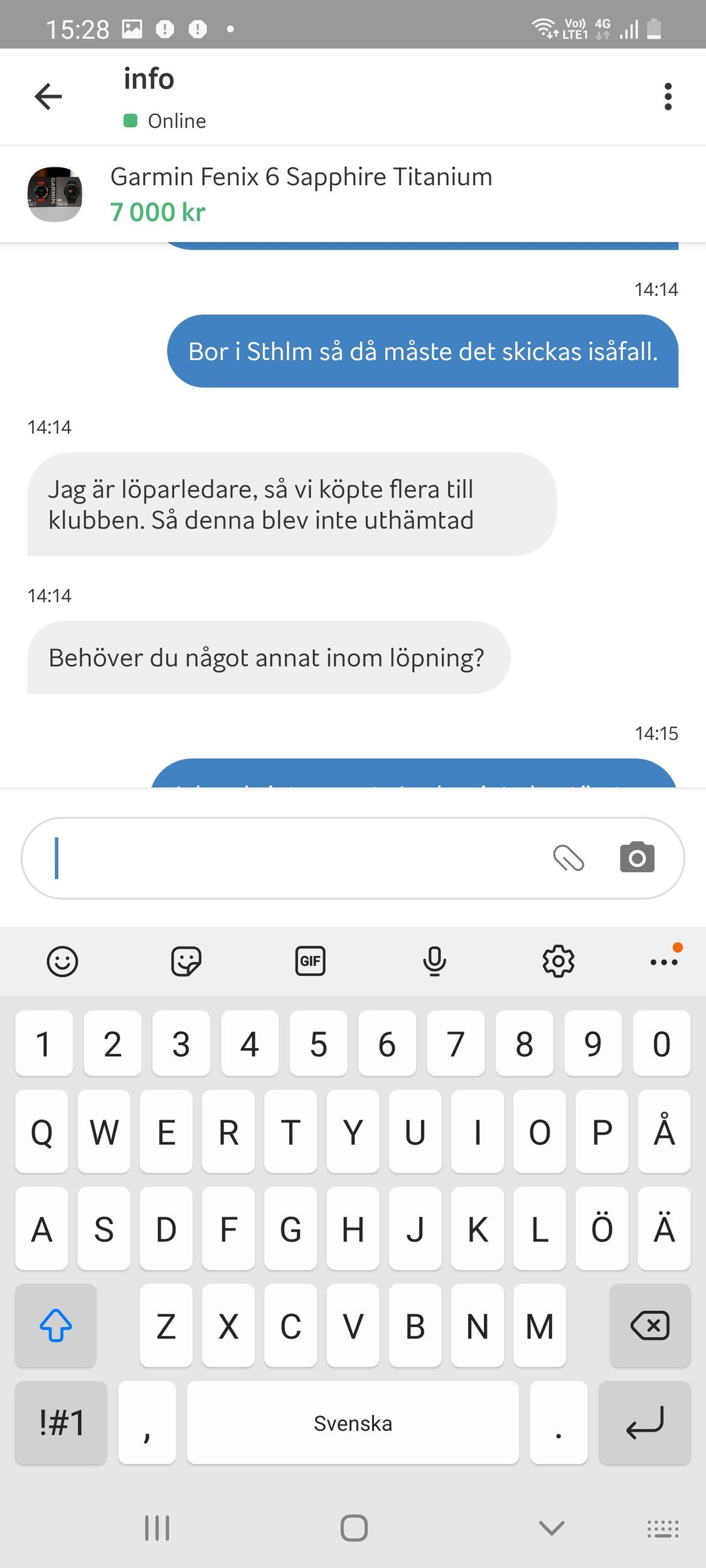Open the Garmin Fenix 6 Sapphire Titanium listing

[301, 194]
